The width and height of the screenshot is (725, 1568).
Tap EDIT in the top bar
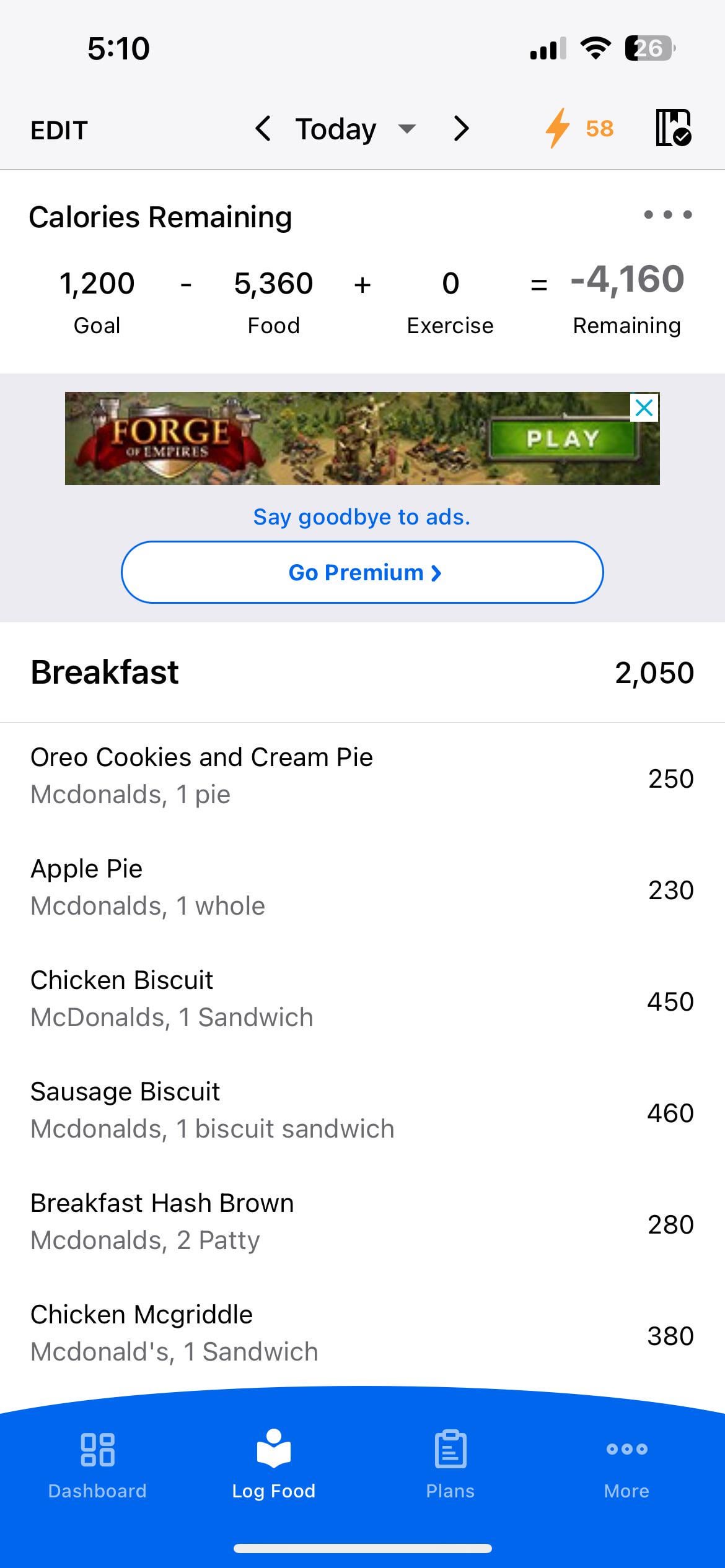pyautogui.click(x=59, y=130)
